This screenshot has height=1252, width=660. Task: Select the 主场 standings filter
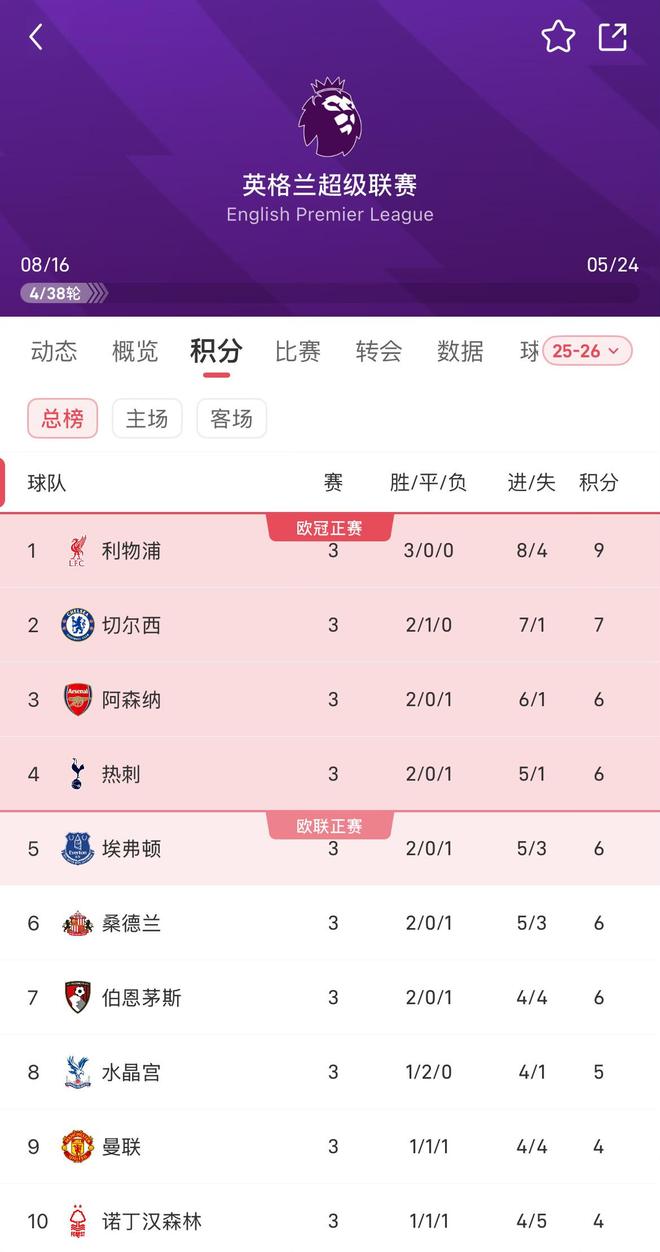[x=147, y=418]
